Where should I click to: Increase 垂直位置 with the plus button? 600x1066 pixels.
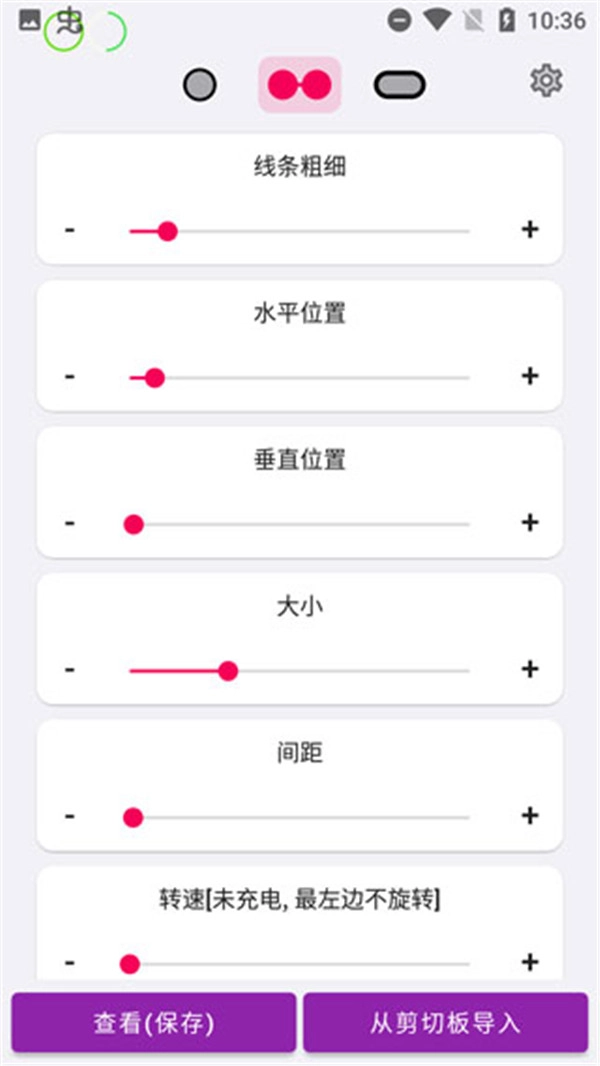530,523
